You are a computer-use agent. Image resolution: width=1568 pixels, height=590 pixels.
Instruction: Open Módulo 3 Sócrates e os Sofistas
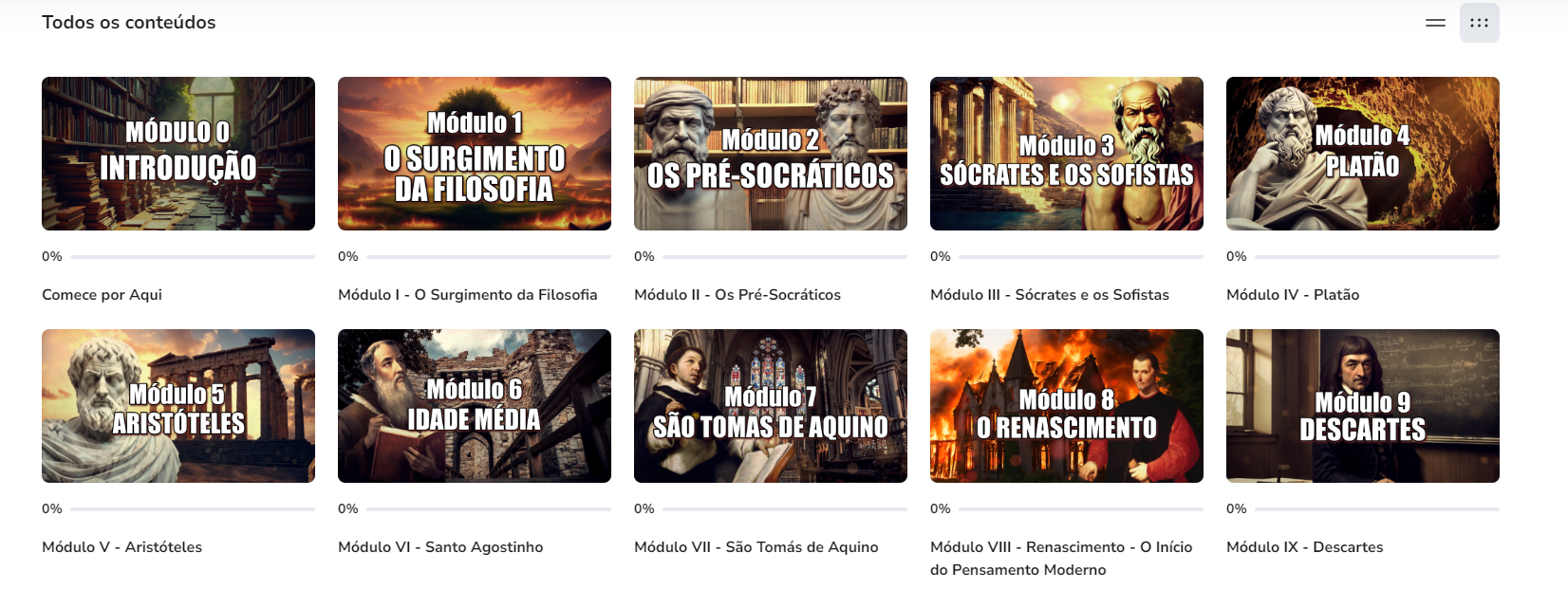click(1067, 154)
